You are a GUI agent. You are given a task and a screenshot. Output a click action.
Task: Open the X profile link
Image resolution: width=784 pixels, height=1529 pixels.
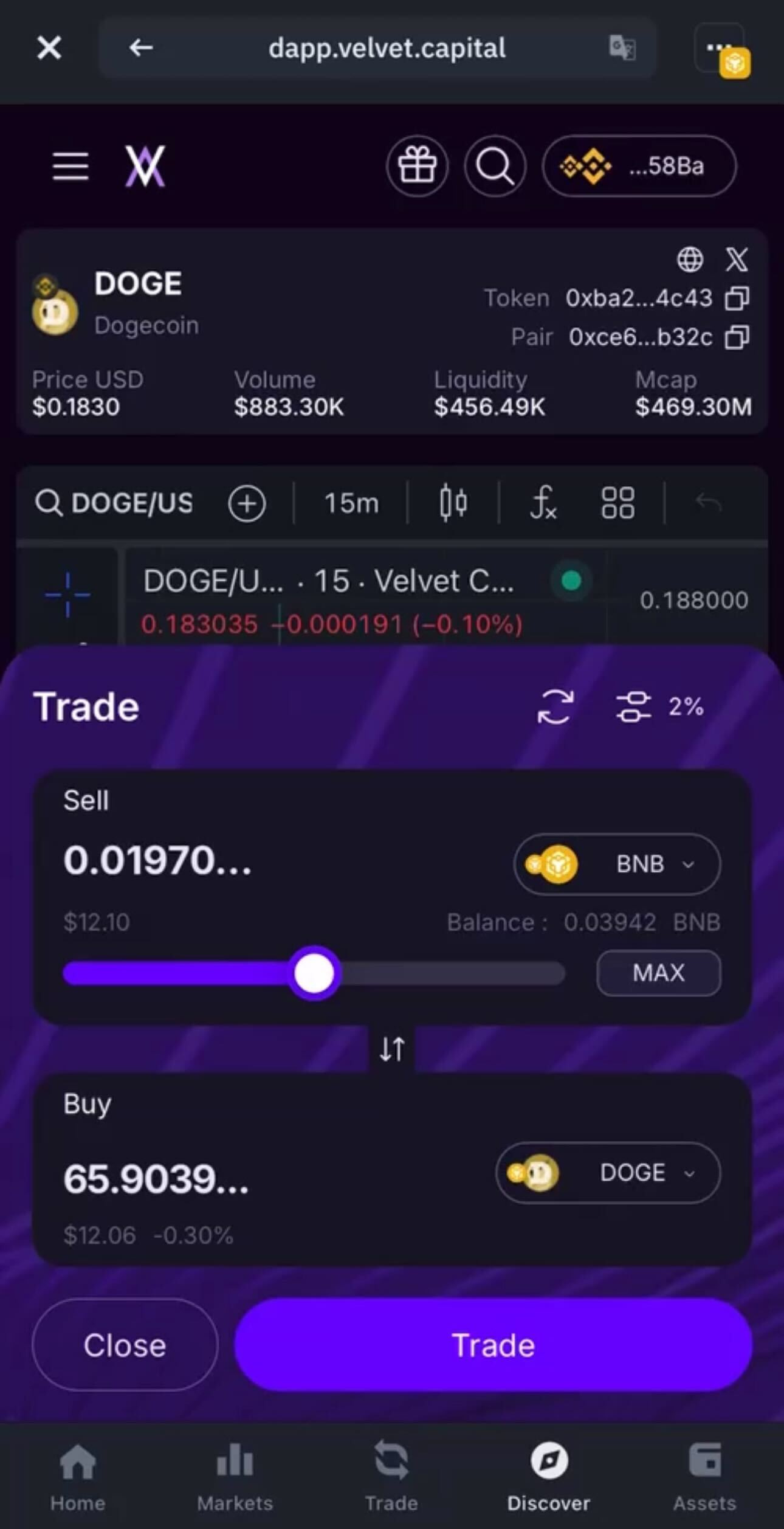point(737,260)
